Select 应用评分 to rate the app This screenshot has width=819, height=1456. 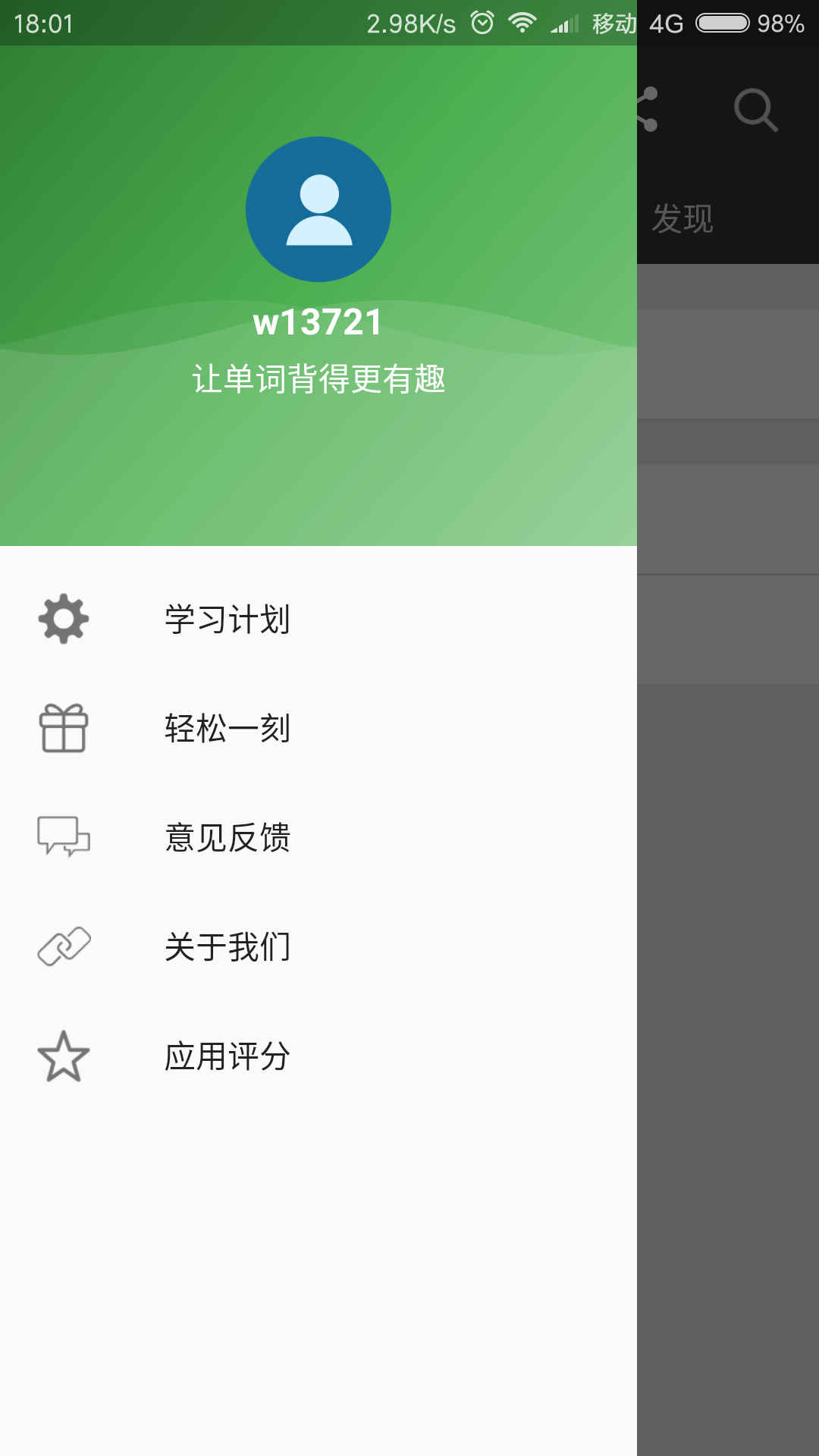[227, 1056]
